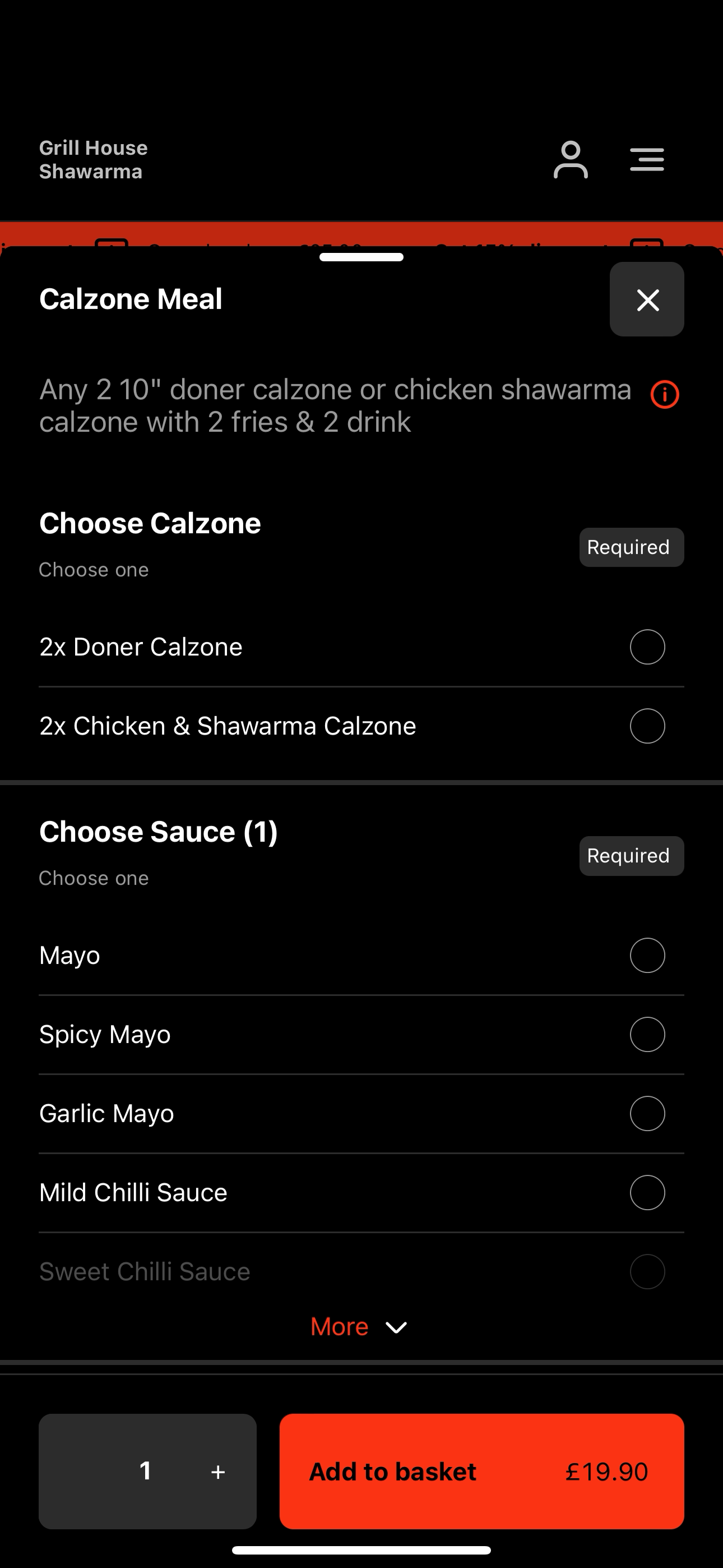The image size is (723, 1568).
Task: Select 2x Doner Calzone
Action: click(x=361, y=647)
